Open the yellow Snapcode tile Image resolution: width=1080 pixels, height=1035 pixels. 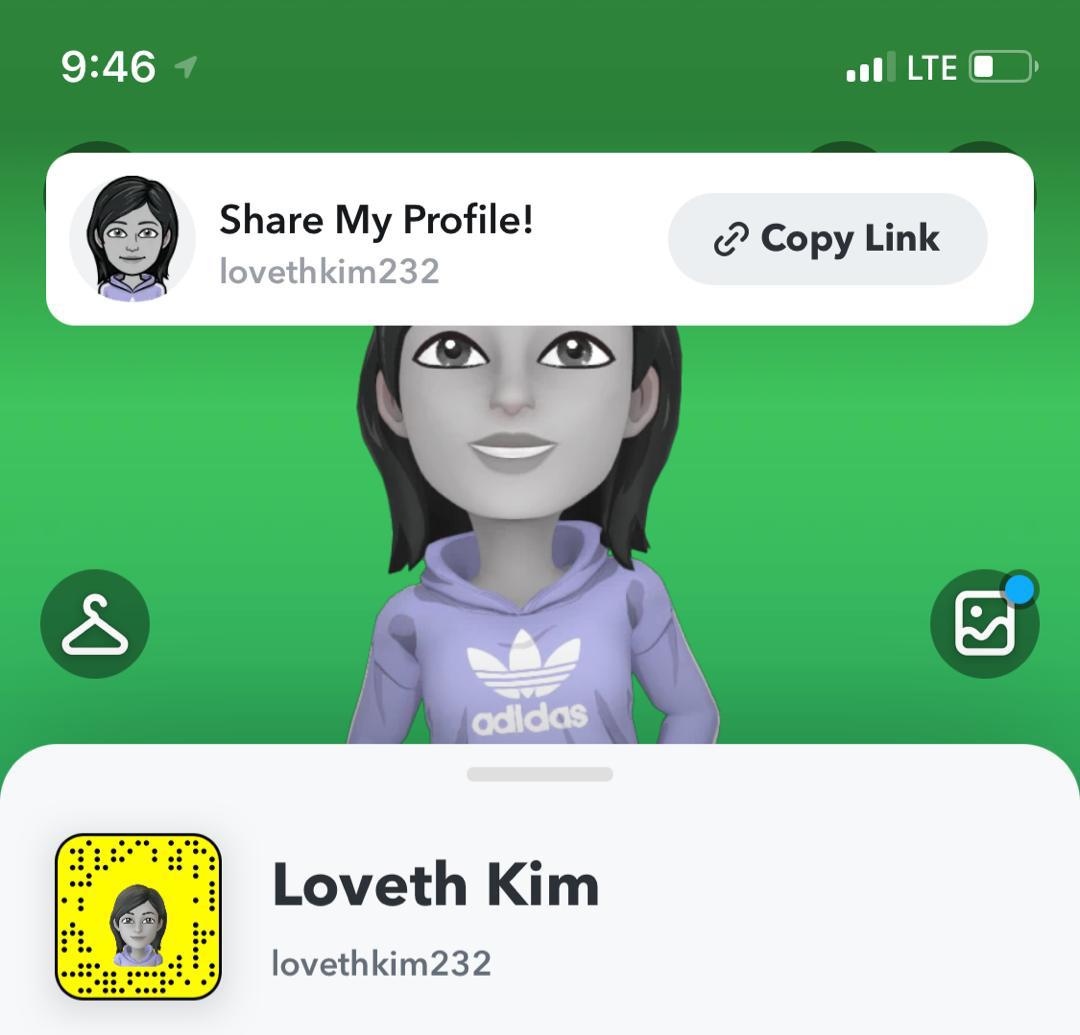click(138, 917)
